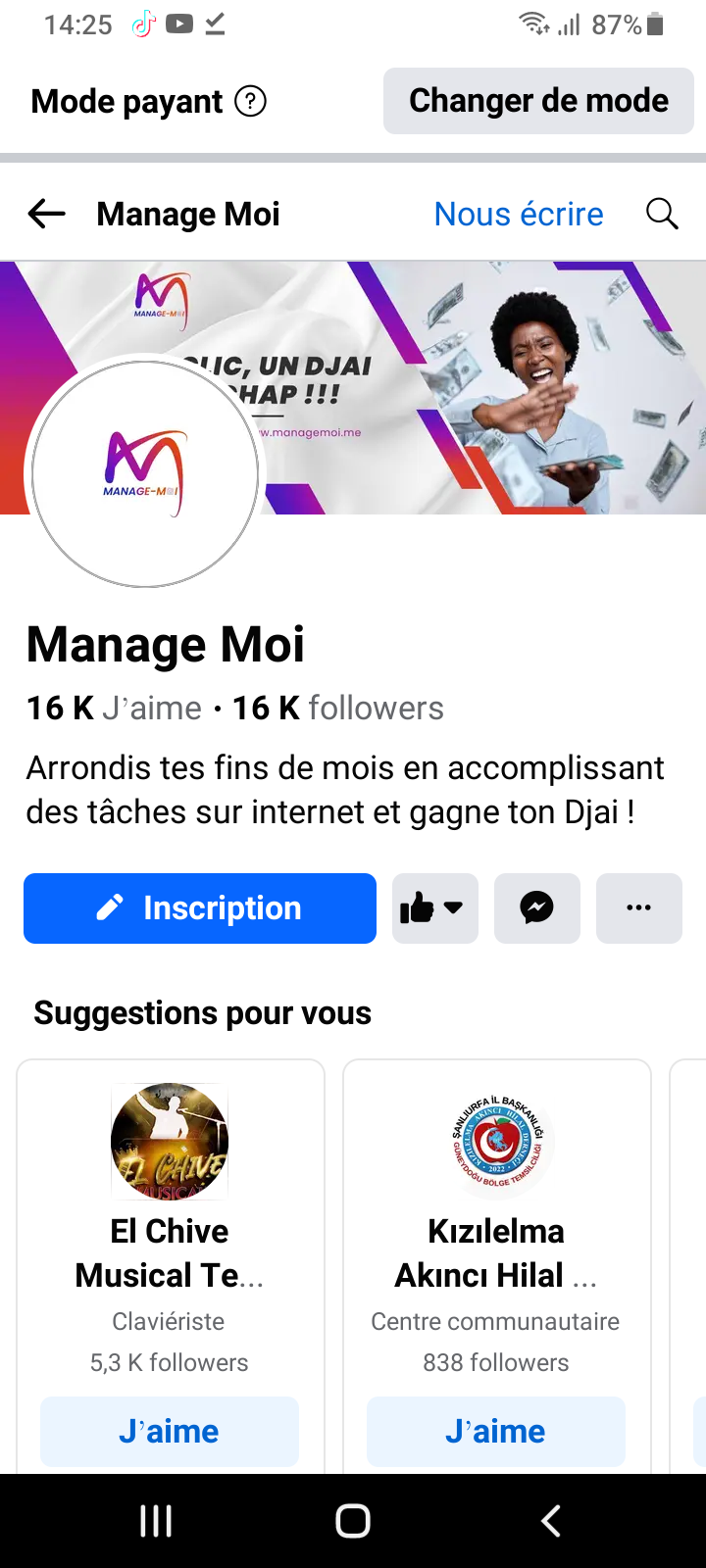Open the three-dot more options button
This screenshot has width=706, height=1568.
point(639,908)
